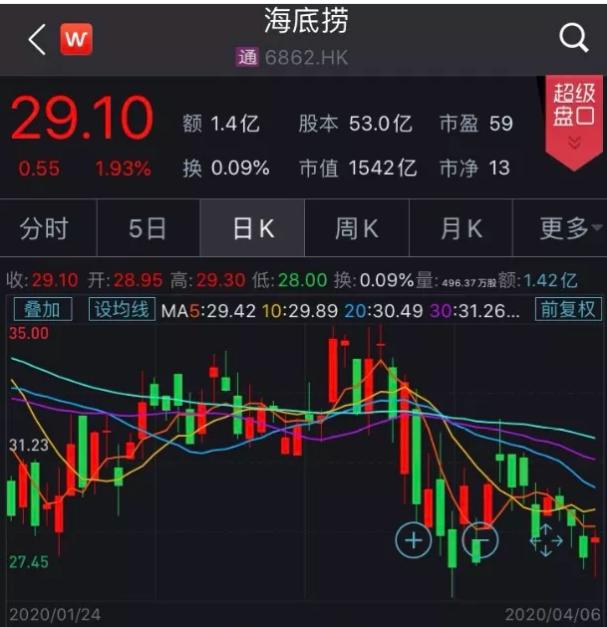Switch to the 5日 chart tab

point(147,228)
